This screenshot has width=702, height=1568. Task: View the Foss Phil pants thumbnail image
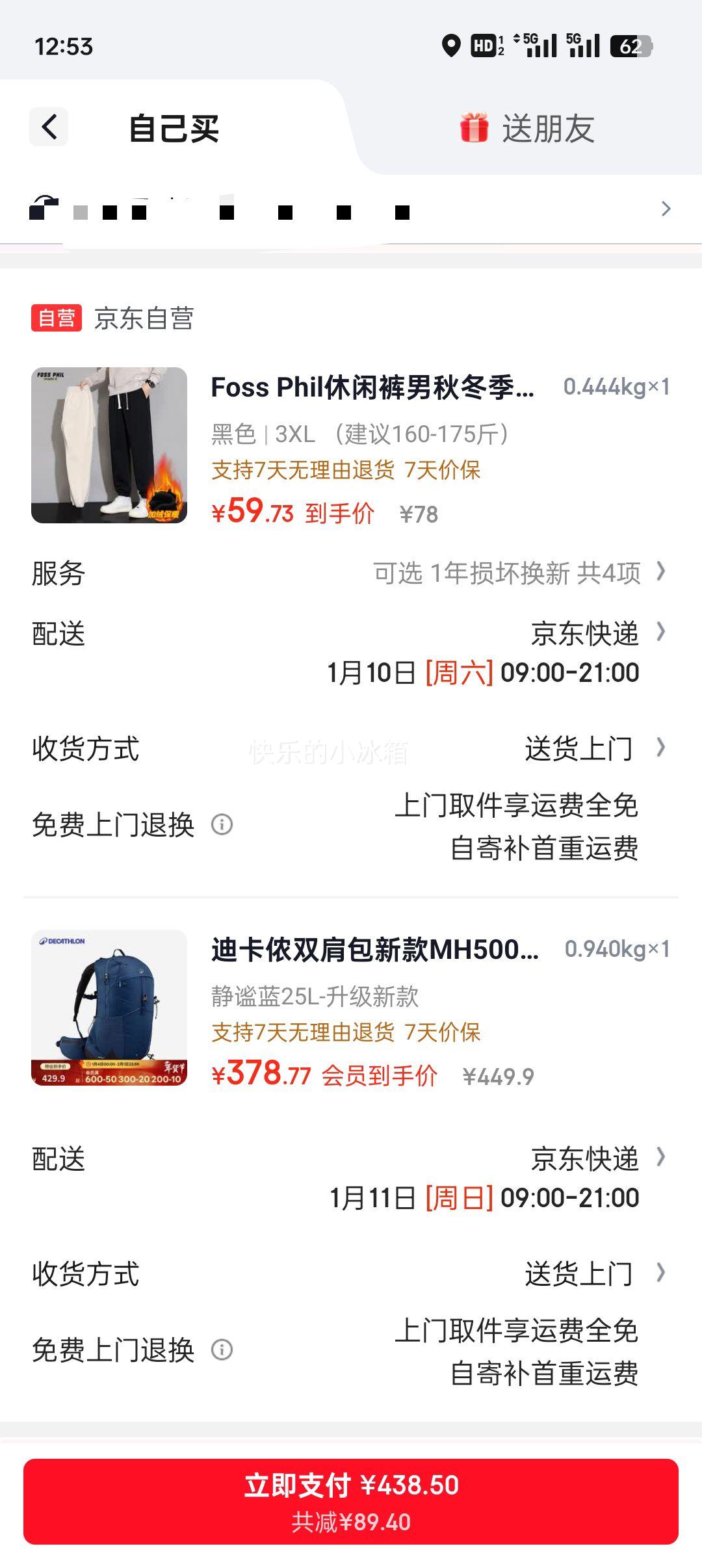click(109, 445)
